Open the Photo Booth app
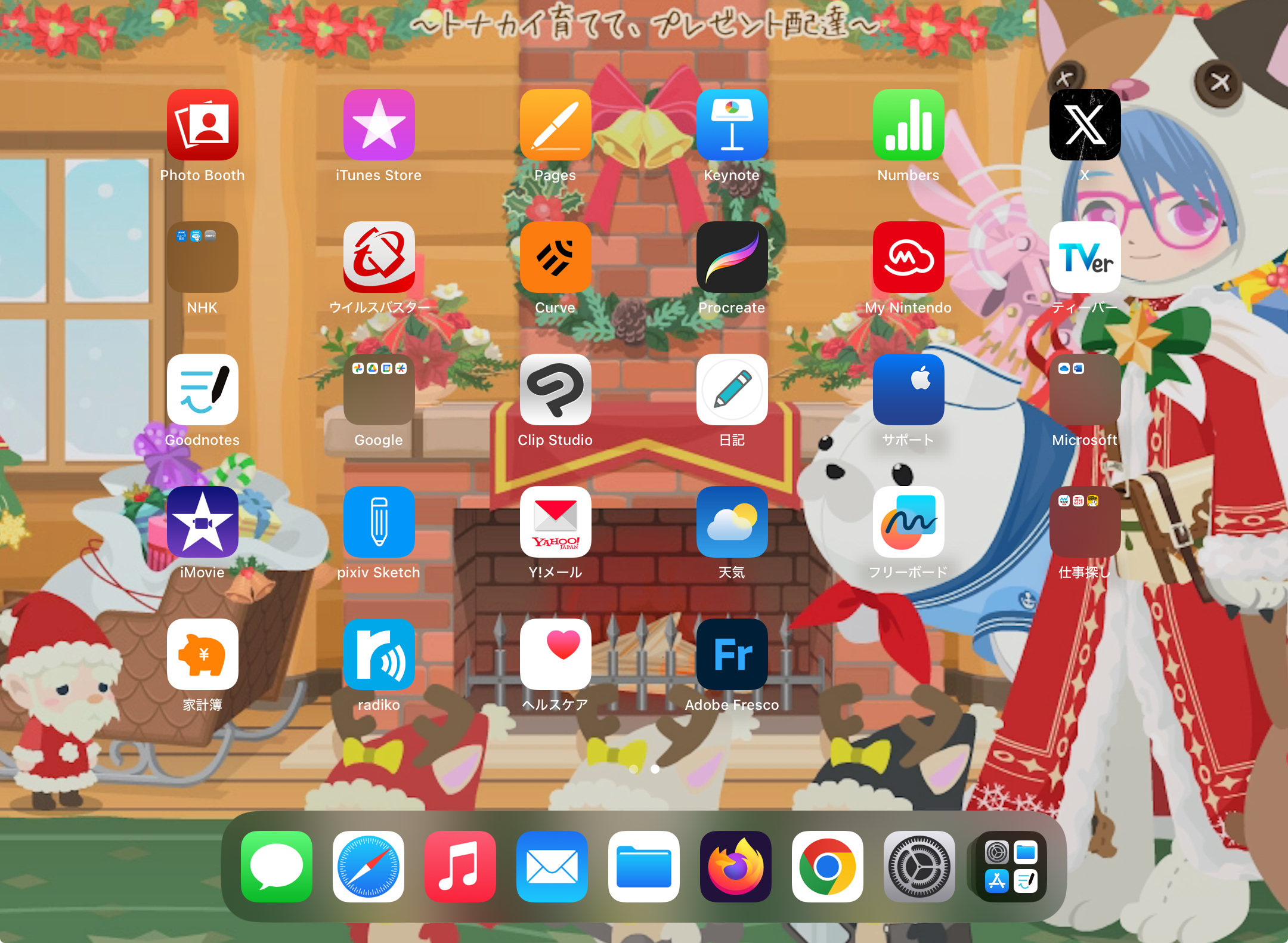Viewport: 1288px width, 943px height. 203,125
